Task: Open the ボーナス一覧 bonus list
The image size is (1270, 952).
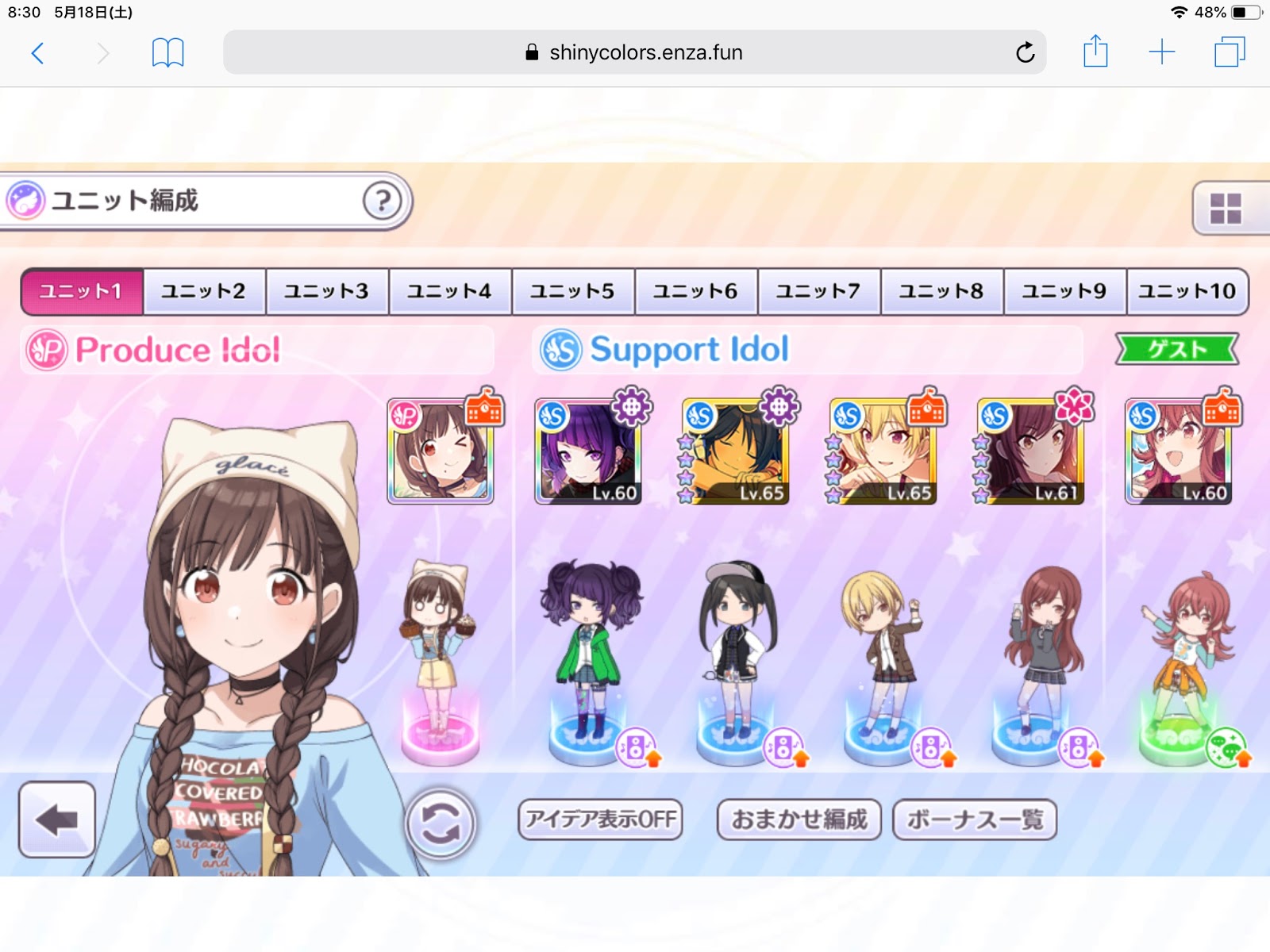Action: [x=975, y=819]
